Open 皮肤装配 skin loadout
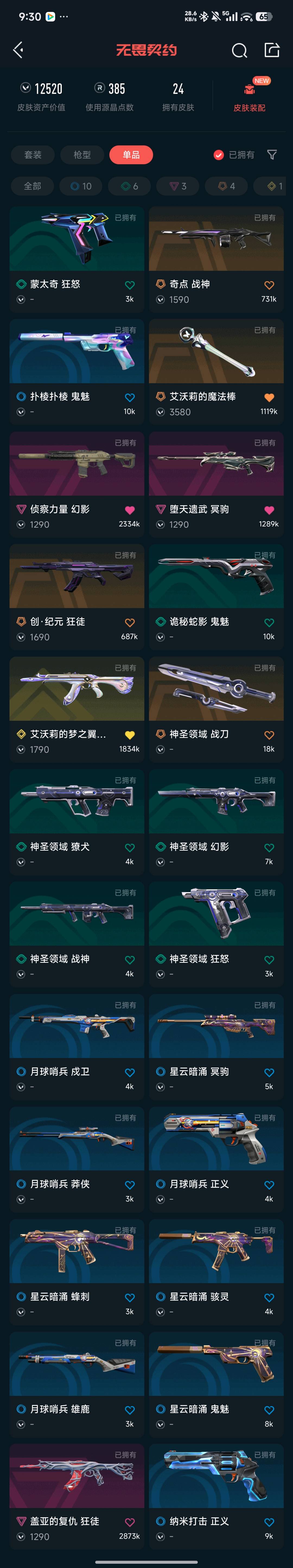 click(249, 97)
